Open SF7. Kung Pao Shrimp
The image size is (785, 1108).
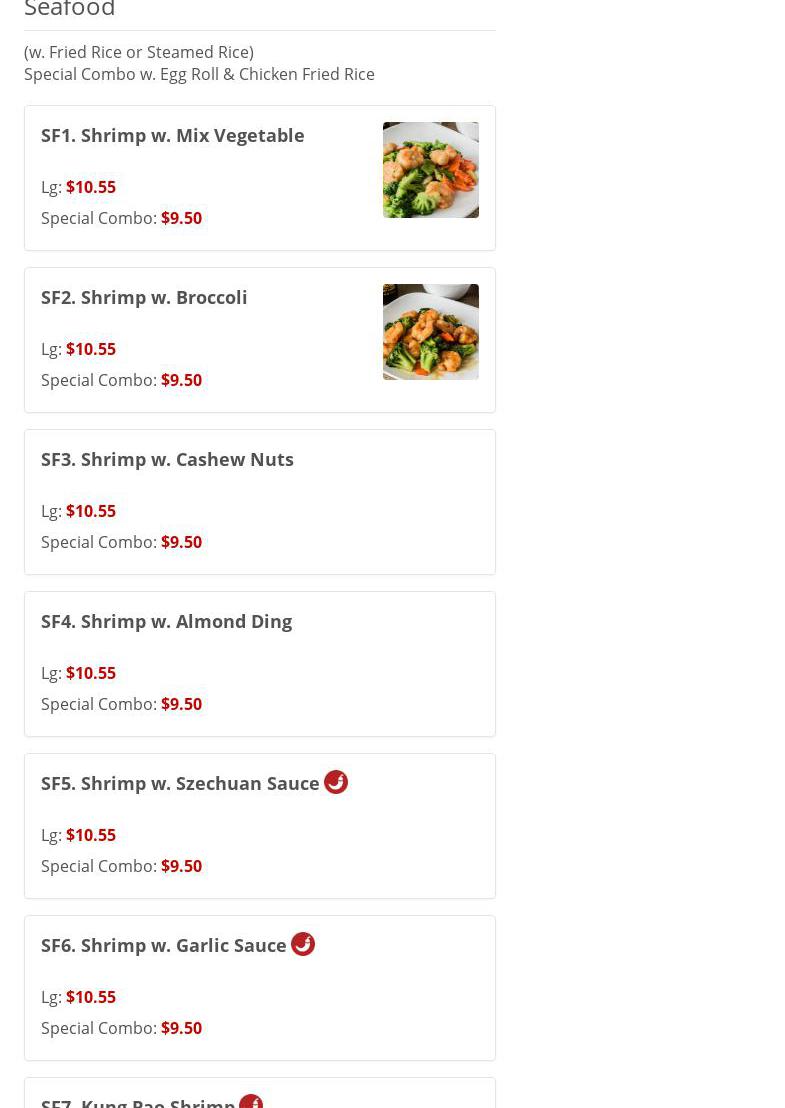[x=138, y=1101]
